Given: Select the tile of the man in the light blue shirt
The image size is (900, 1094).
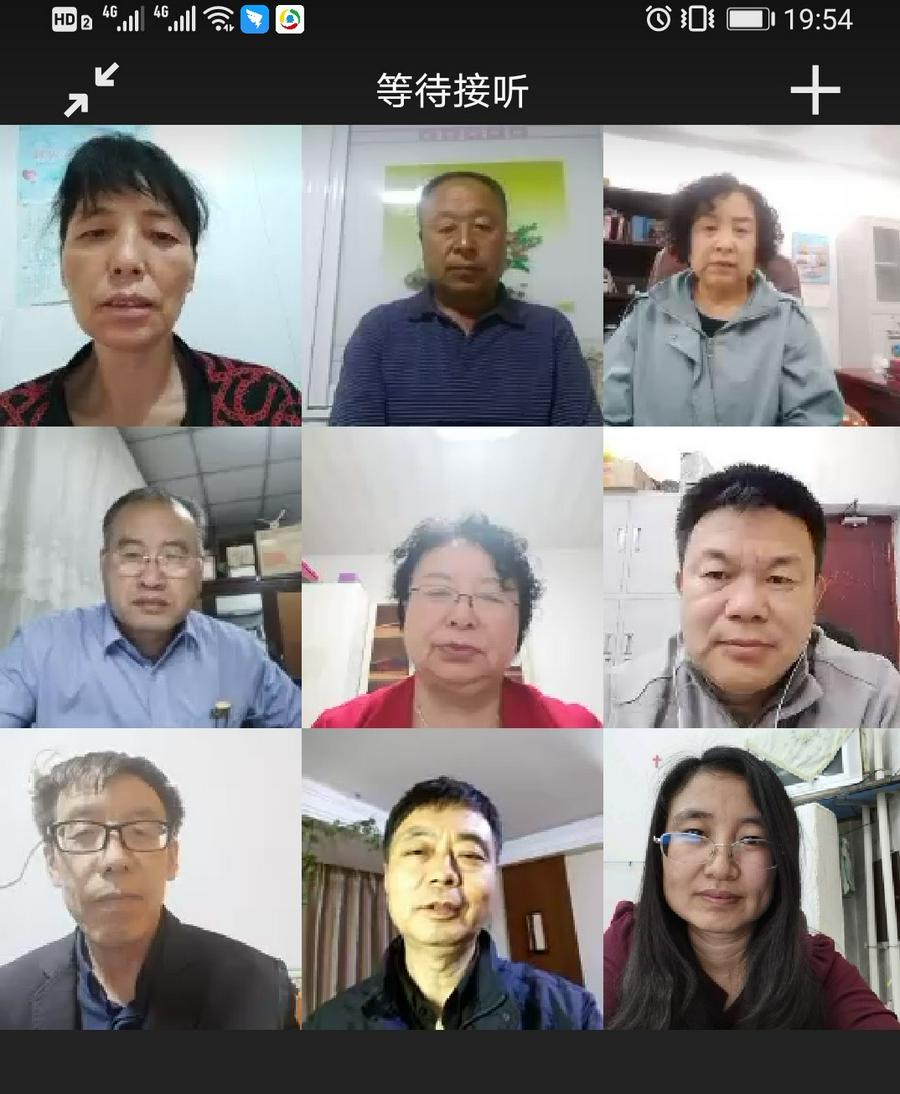Looking at the screenshot, I should (150, 578).
